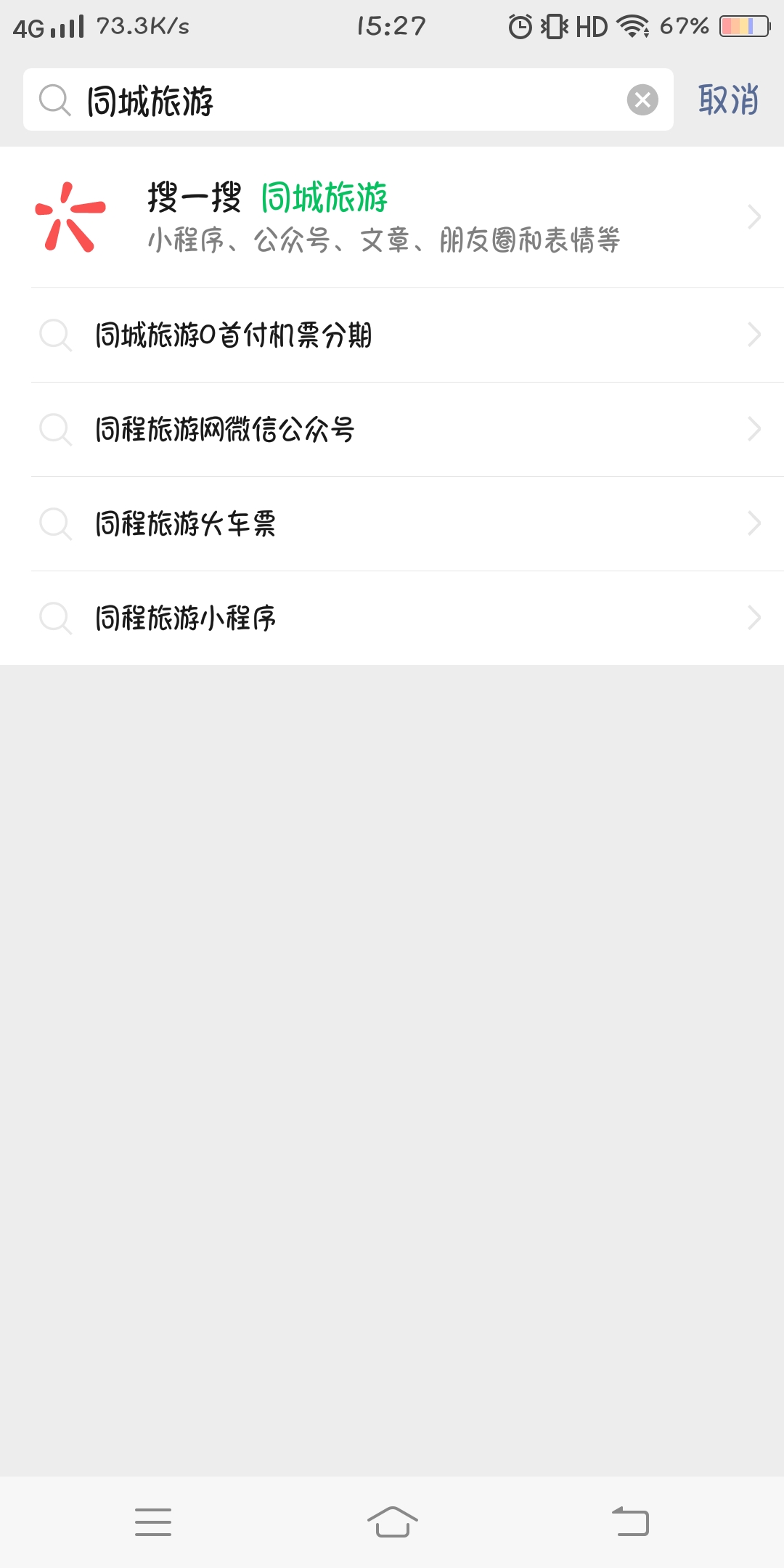Tap the 取消 cancel button

click(730, 100)
